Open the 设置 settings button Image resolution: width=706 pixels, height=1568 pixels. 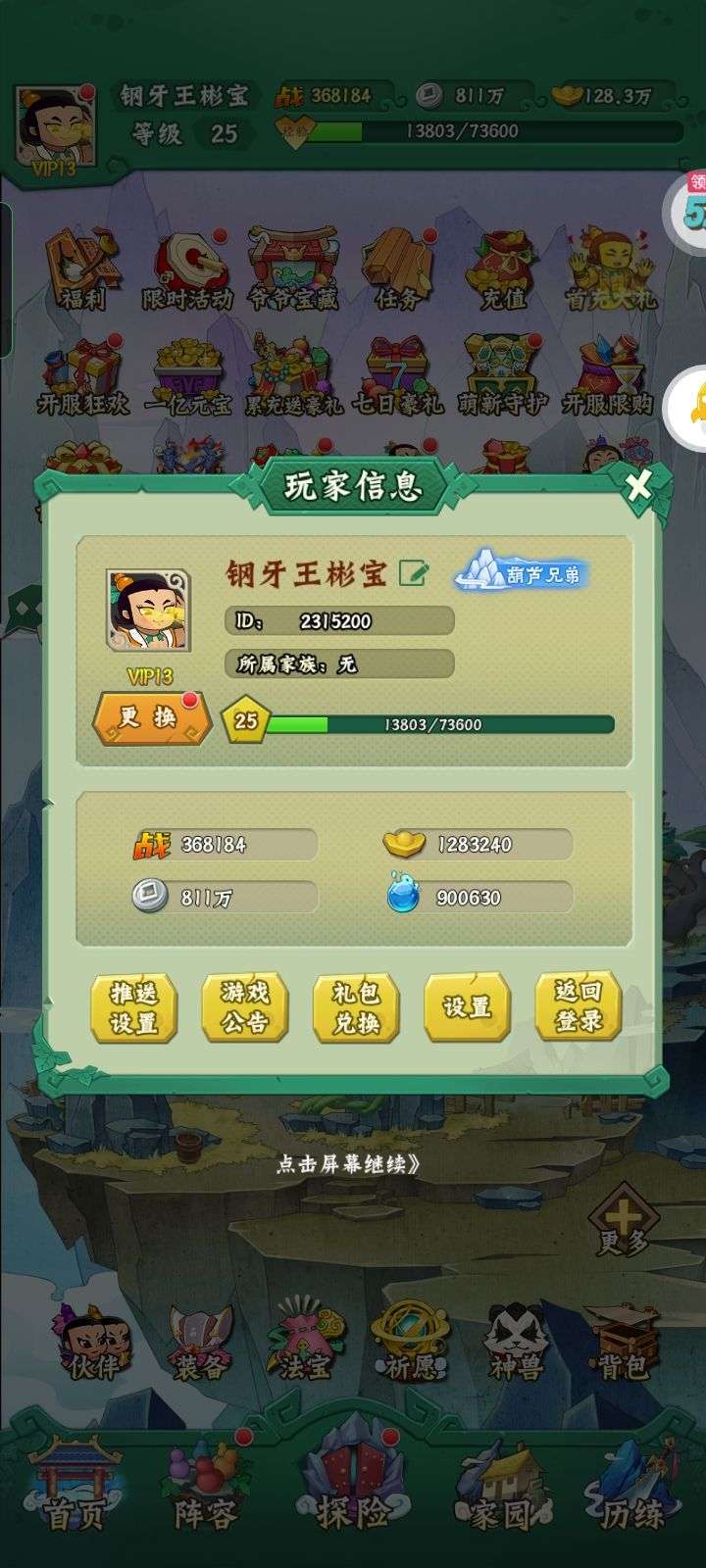(467, 1007)
